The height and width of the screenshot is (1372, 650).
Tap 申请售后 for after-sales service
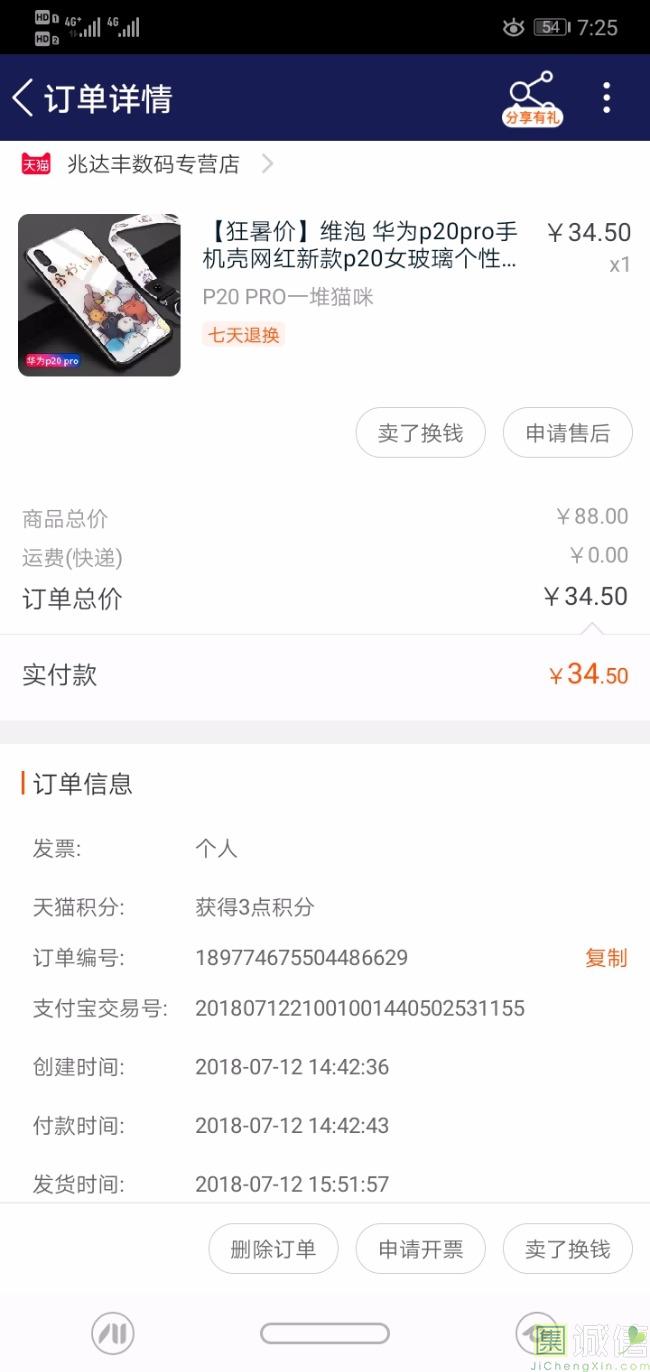point(567,433)
